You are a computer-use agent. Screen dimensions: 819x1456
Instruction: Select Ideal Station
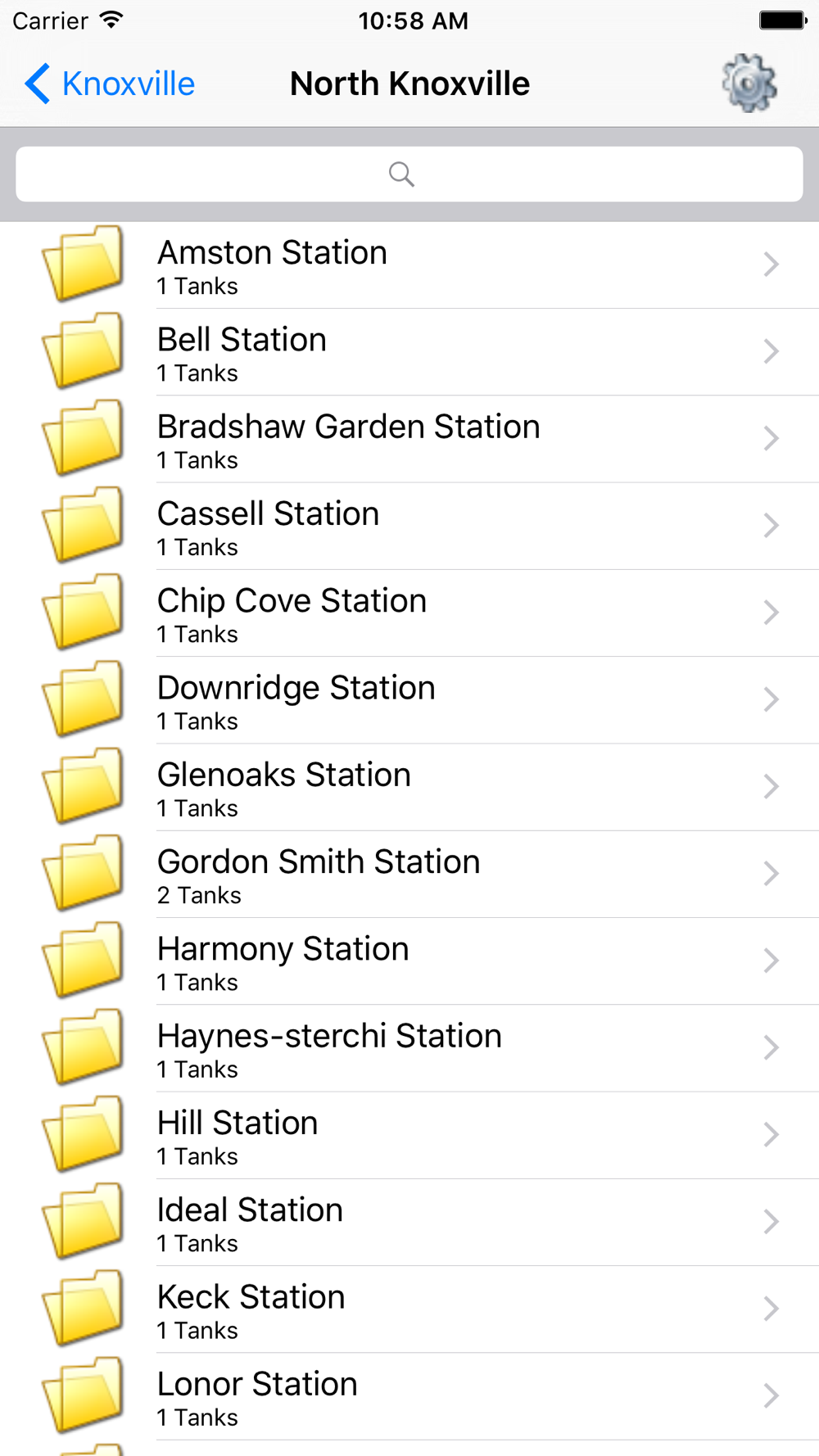pyautogui.click(x=409, y=1222)
